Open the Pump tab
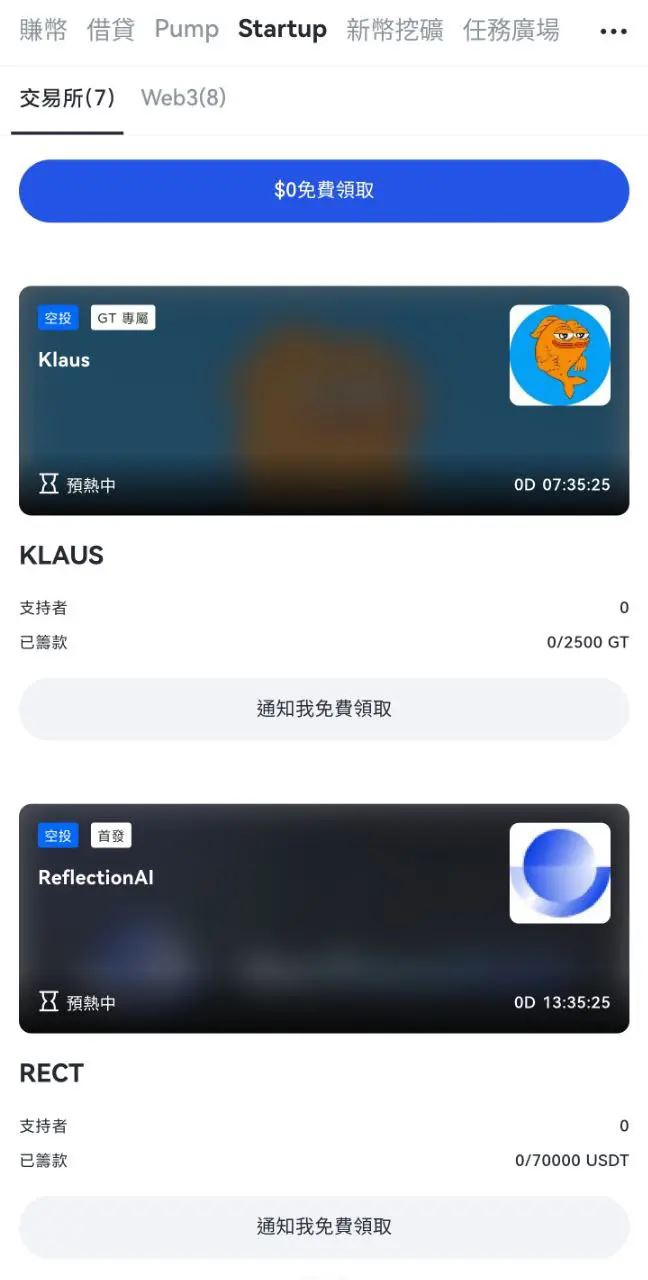This screenshot has width=648, height=1280. (186, 30)
